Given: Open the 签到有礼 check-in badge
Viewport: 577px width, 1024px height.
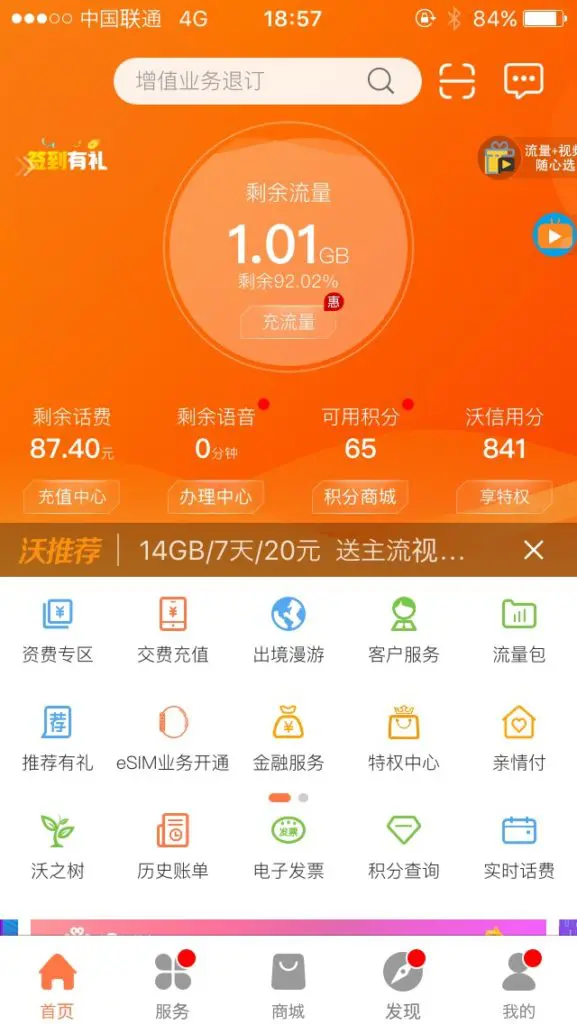Looking at the screenshot, I should coord(65,156).
